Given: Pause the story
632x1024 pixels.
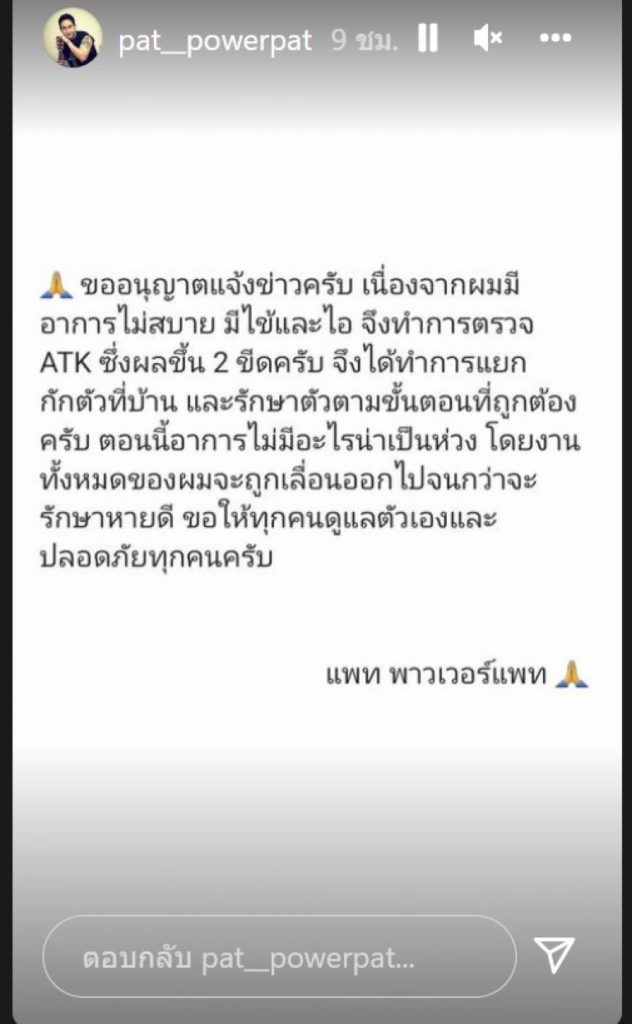Looking at the screenshot, I should 428,39.
